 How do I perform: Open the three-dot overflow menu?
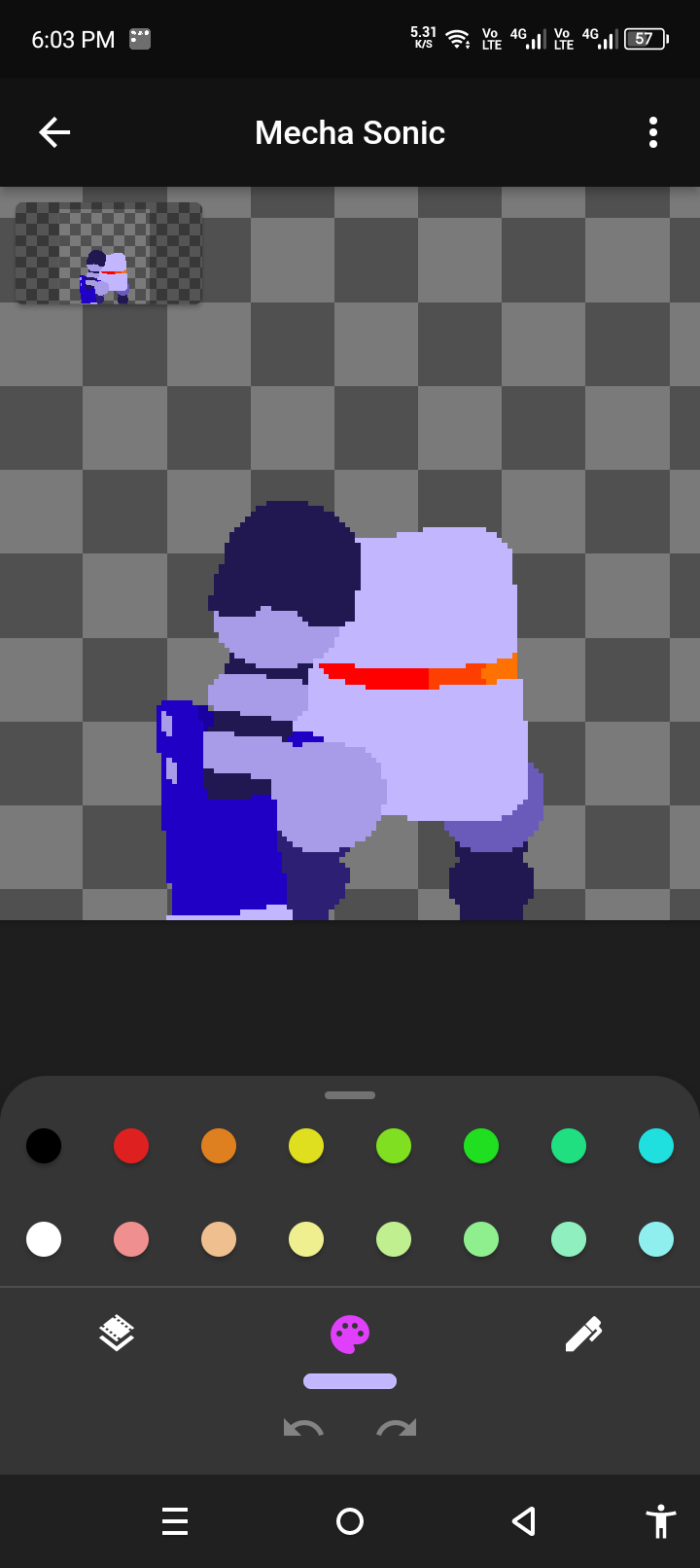653,132
